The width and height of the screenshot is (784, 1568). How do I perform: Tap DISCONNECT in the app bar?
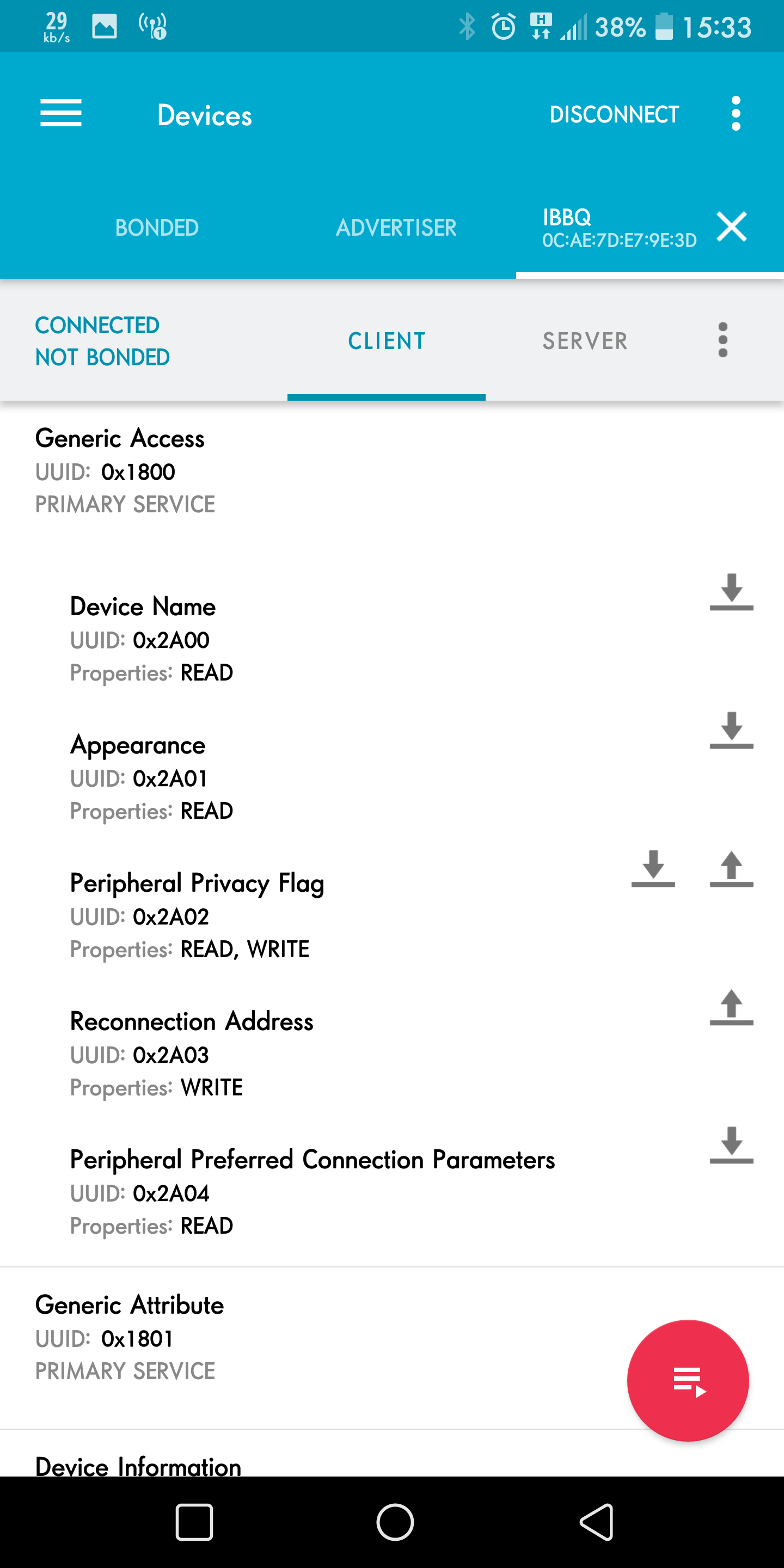coord(614,114)
